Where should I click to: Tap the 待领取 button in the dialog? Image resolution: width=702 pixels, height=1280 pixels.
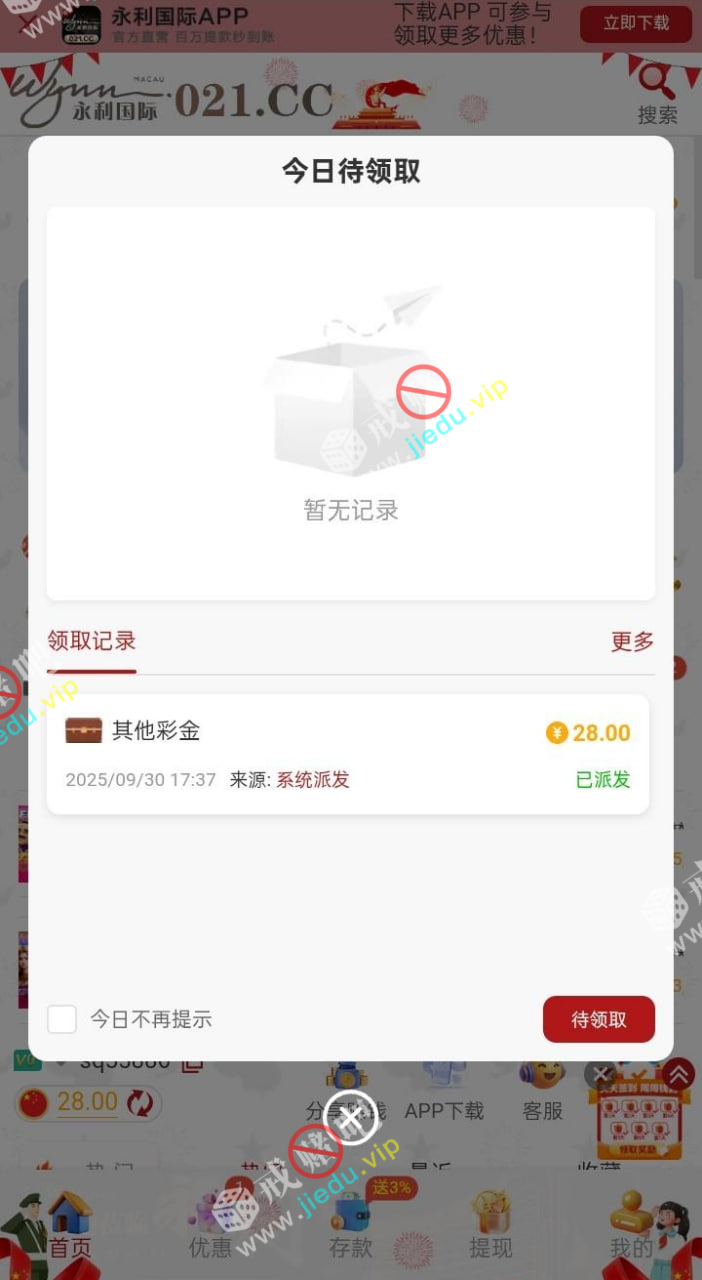click(598, 1019)
